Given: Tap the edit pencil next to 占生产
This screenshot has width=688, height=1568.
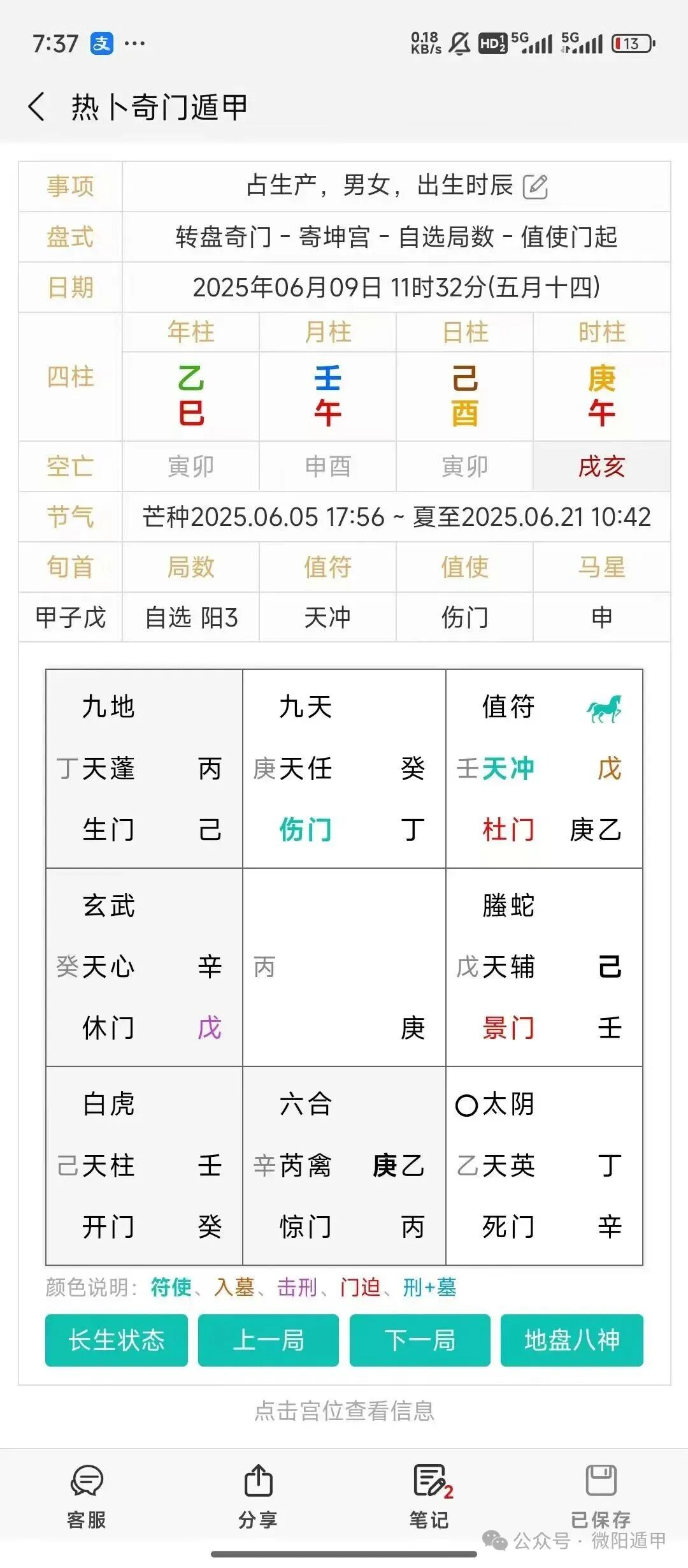Looking at the screenshot, I should point(535,185).
